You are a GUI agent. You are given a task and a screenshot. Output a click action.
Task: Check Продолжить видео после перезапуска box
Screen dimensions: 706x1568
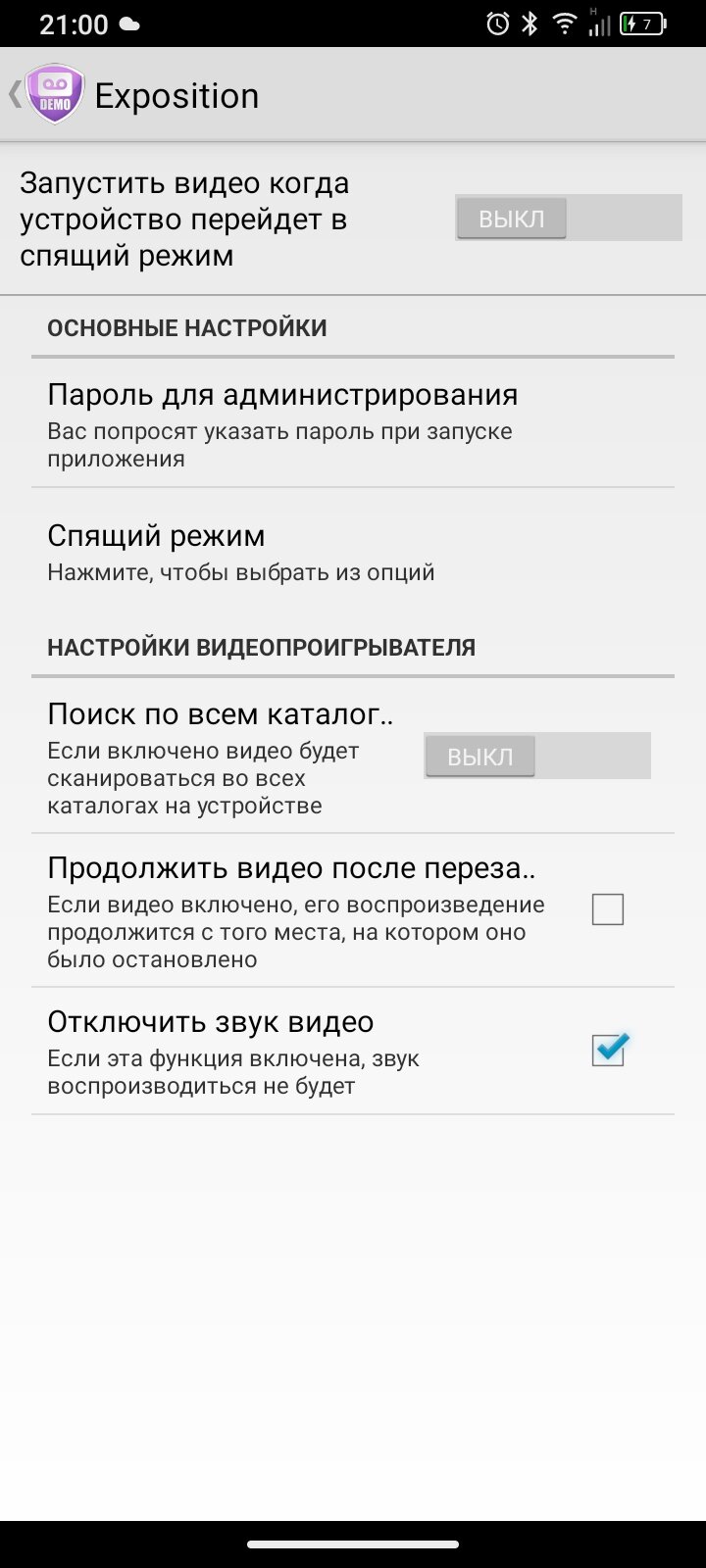click(x=607, y=909)
